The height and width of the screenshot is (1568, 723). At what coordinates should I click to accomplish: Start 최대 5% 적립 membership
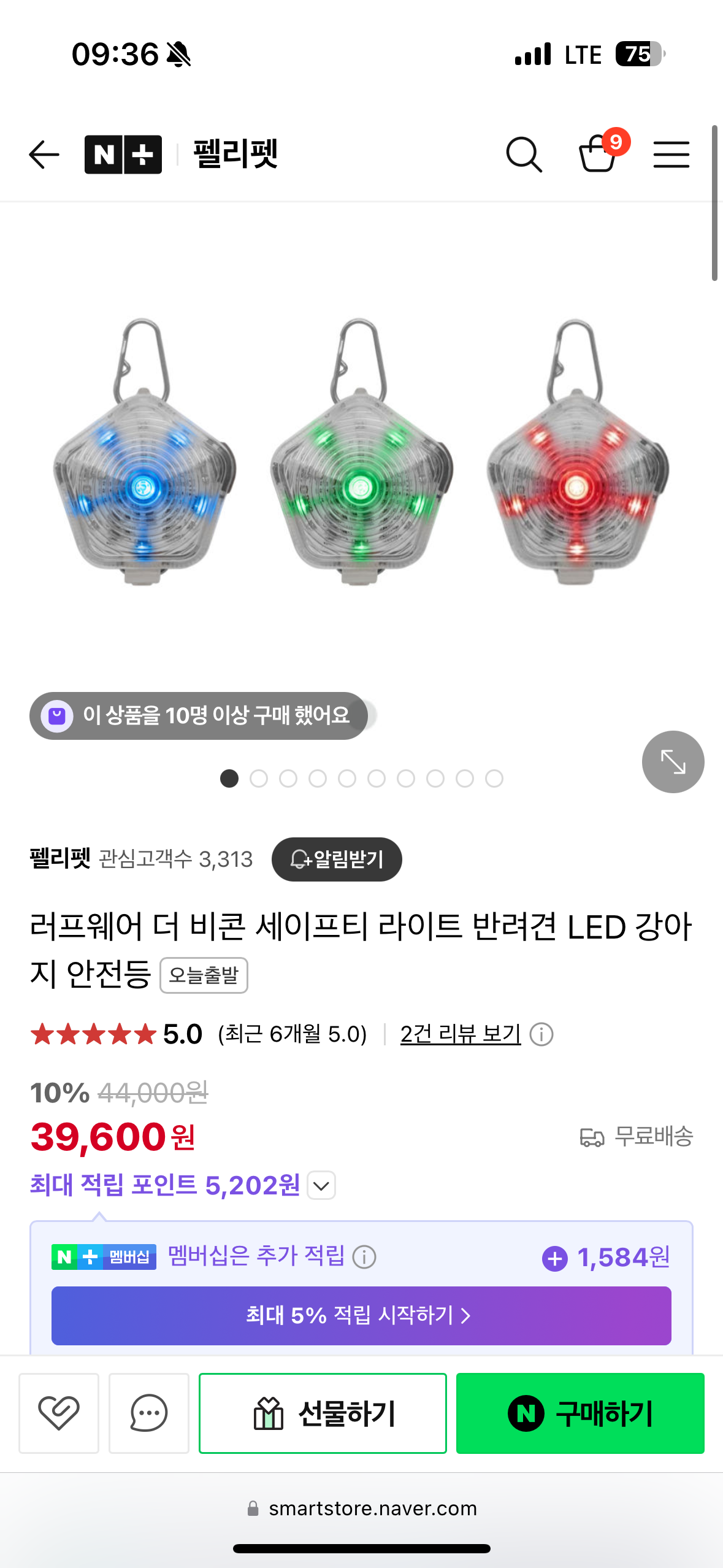tap(361, 1316)
